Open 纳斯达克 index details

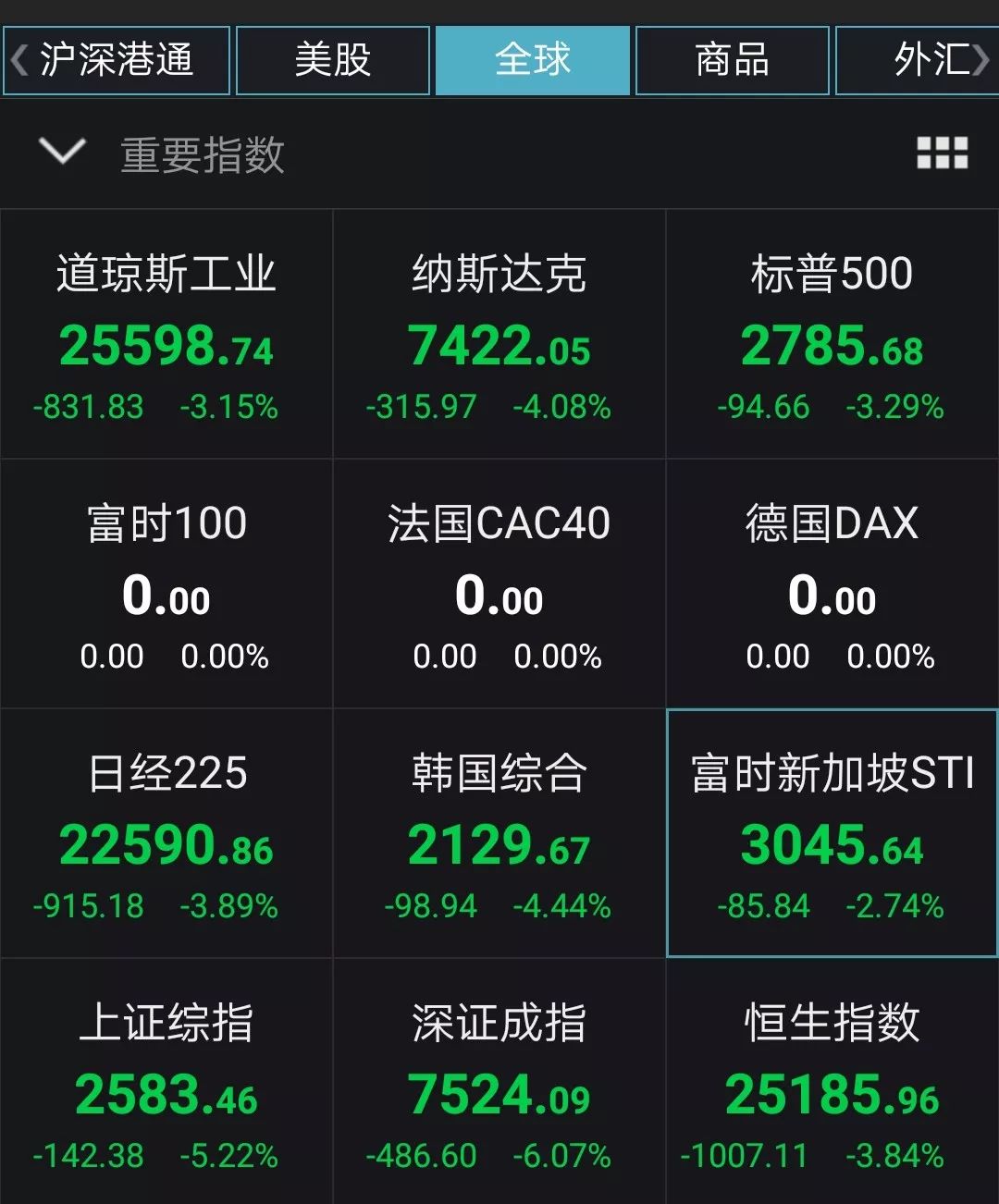point(499,335)
